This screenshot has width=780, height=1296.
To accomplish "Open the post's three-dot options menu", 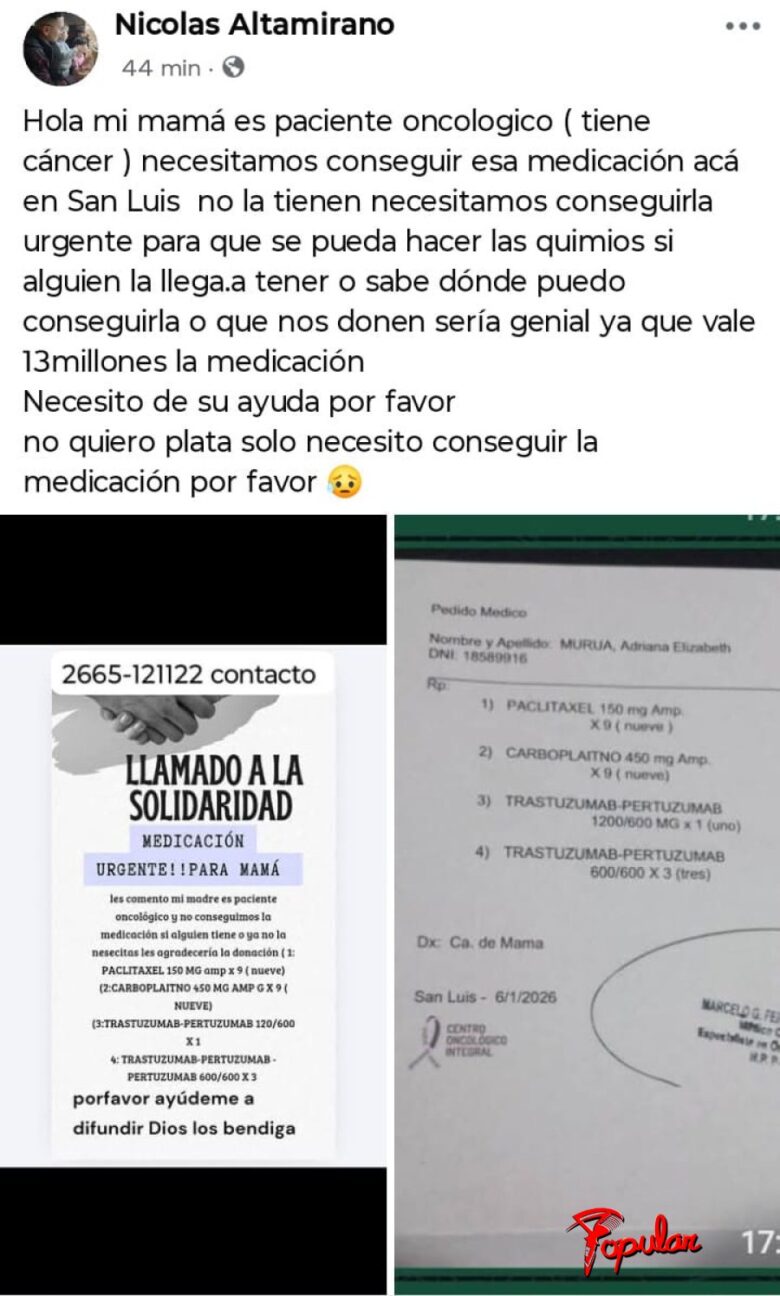I will coord(743,27).
